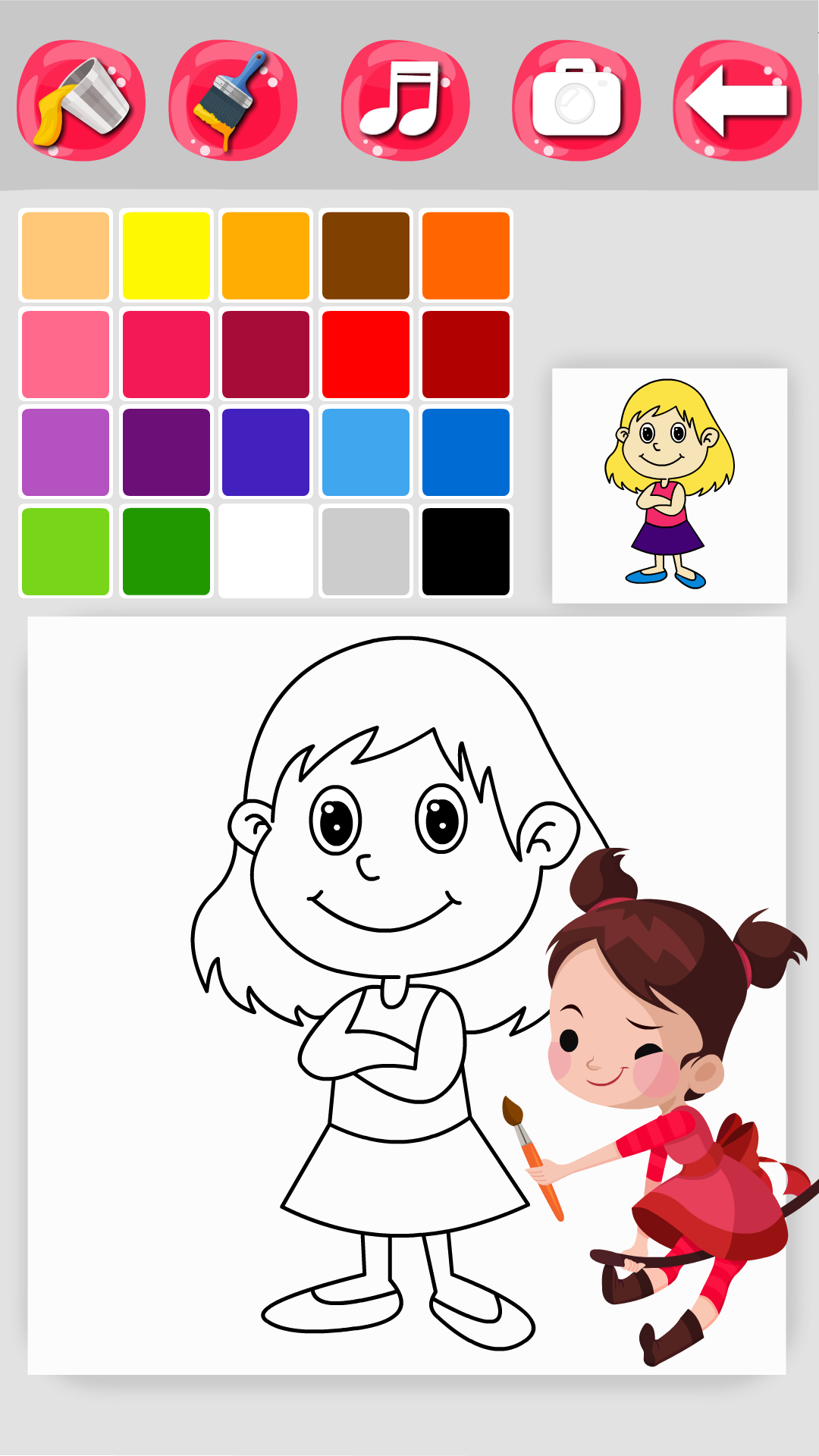The image size is (819, 1456).
Task: Toggle the music note button
Action: point(405,100)
